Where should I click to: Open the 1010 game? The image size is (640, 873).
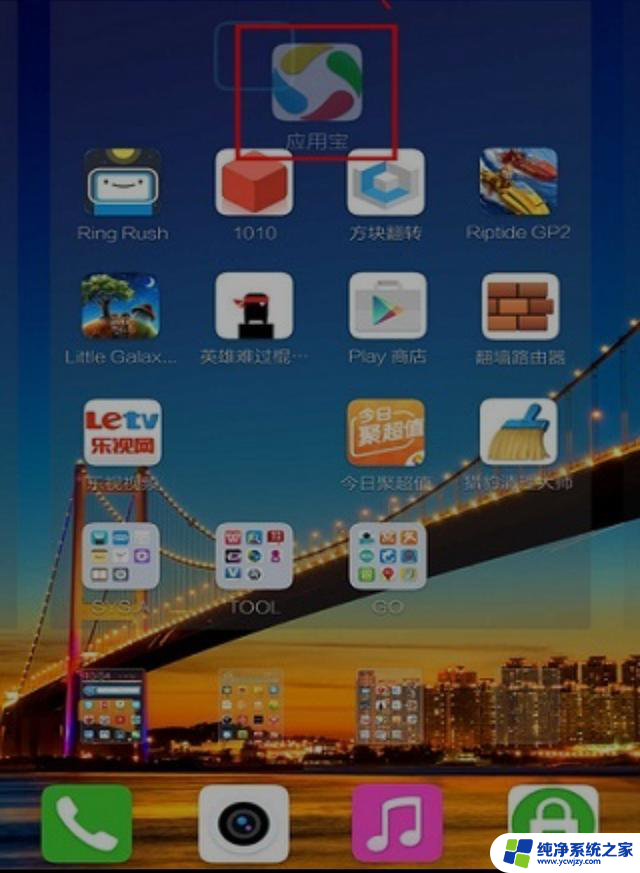tap(254, 182)
